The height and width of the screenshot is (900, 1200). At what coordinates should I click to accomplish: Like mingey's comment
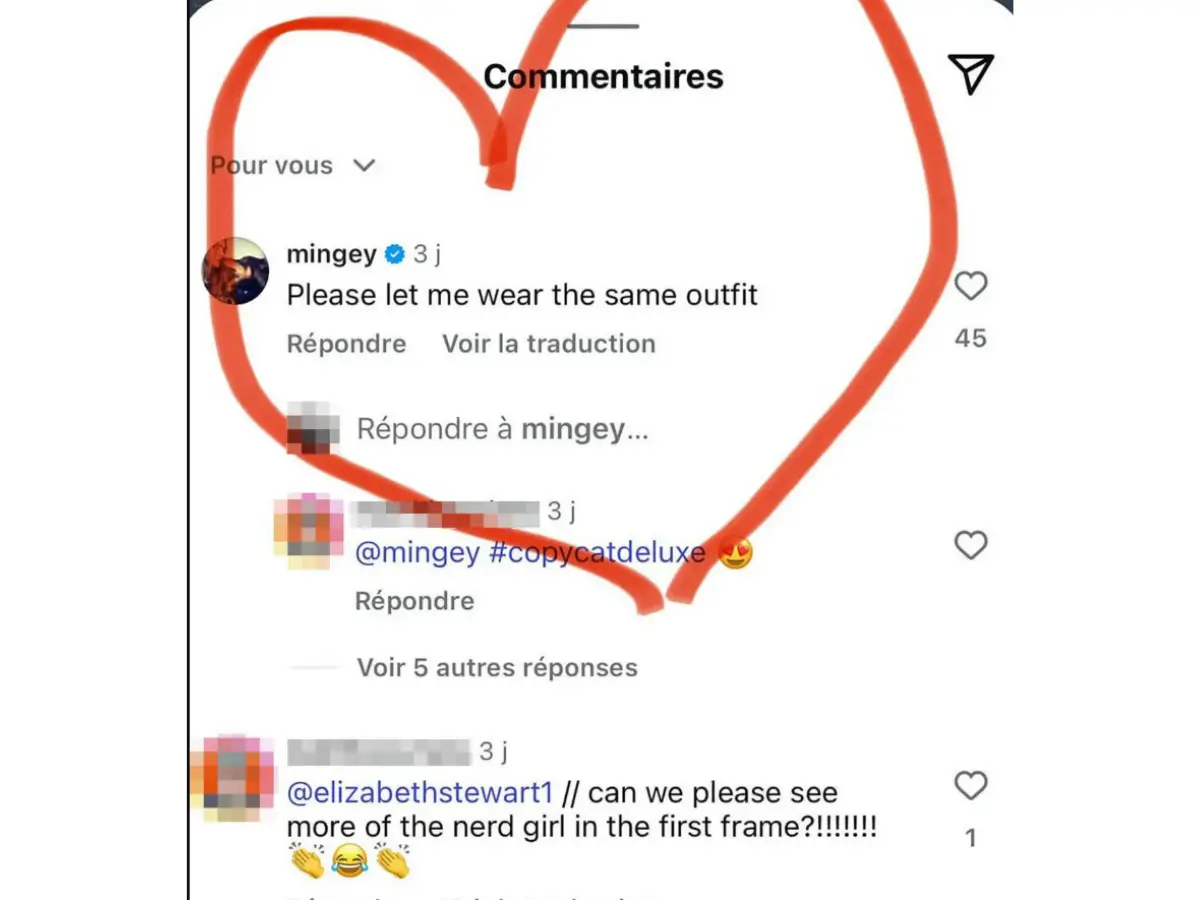coord(970,287)
